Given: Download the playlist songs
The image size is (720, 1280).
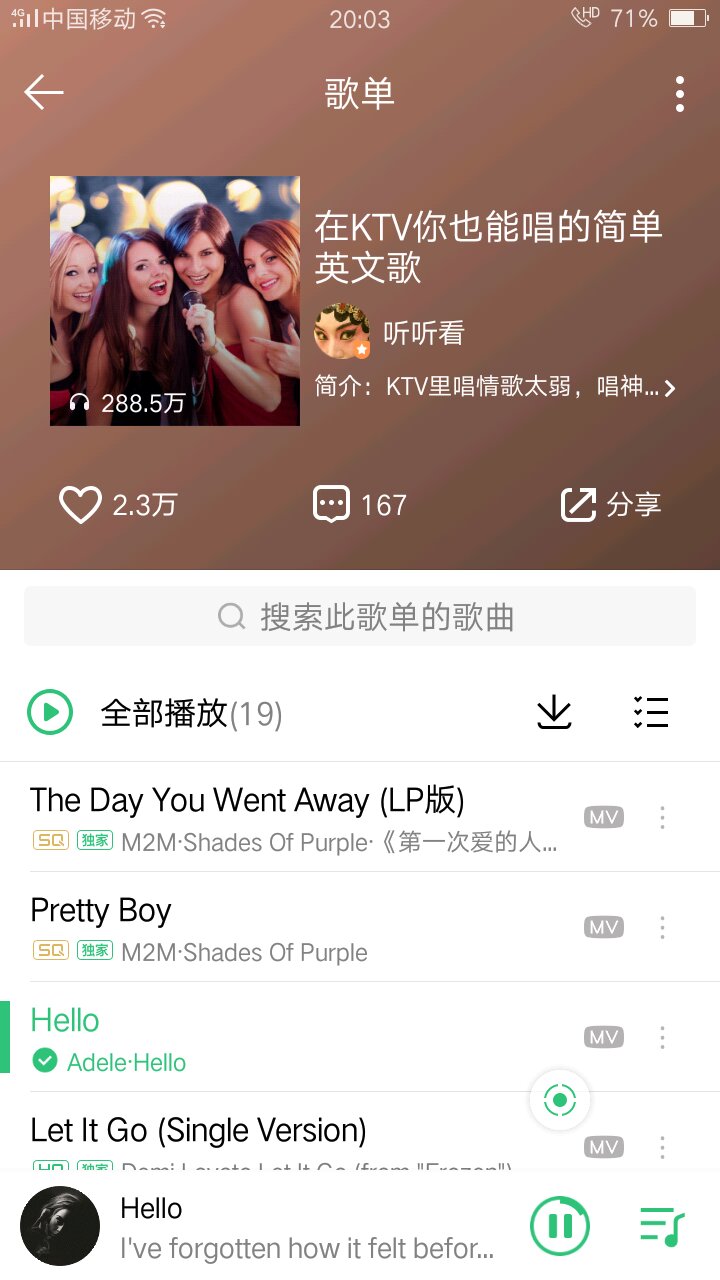Looking at the screenshot, I should 554,712.
